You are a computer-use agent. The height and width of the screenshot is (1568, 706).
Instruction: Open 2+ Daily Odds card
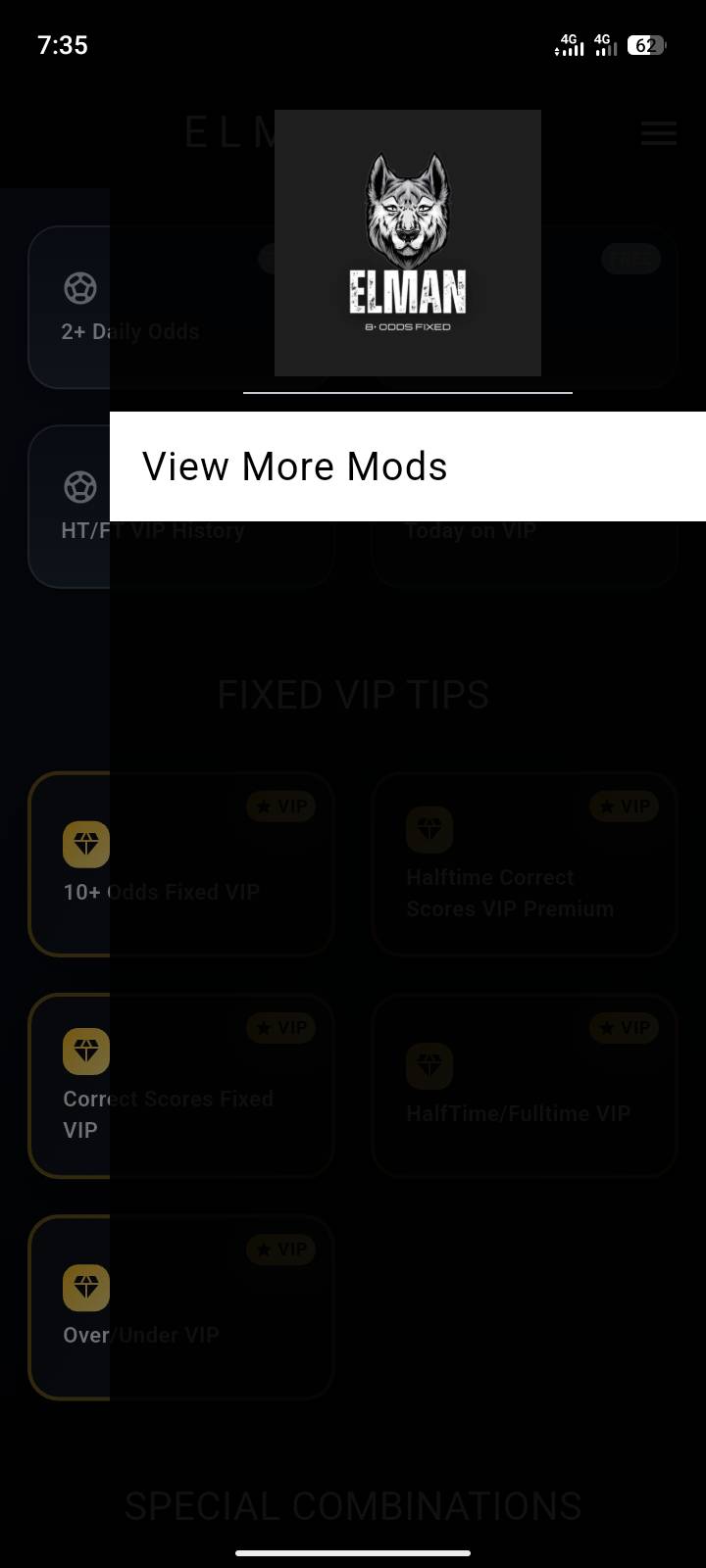(69, 309)
